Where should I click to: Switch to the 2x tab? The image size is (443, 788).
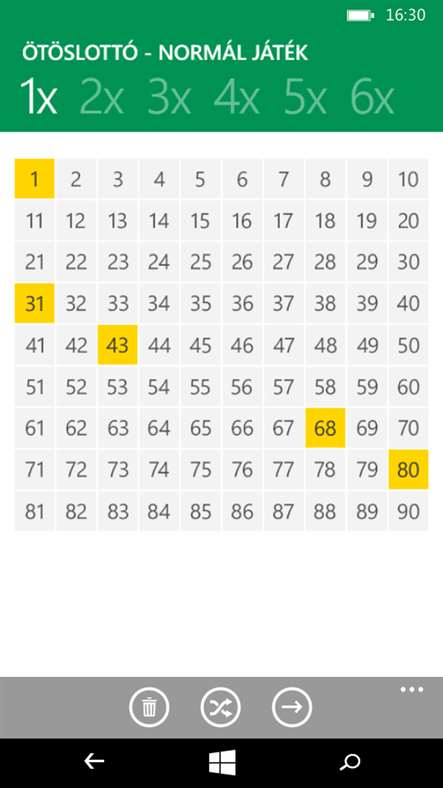point(101,98)
